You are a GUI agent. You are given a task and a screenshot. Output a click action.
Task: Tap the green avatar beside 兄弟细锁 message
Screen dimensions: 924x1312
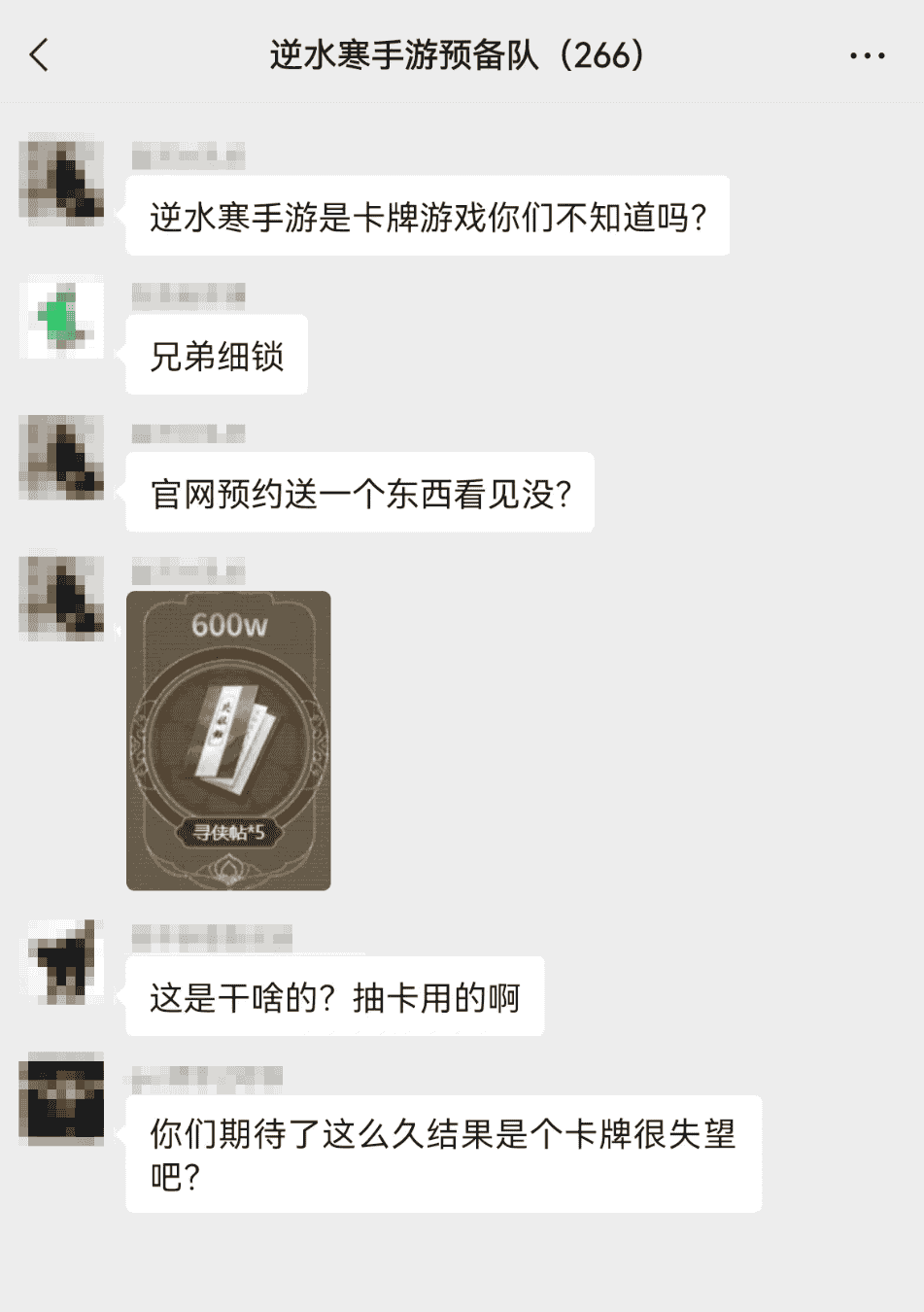pos(61,319)
